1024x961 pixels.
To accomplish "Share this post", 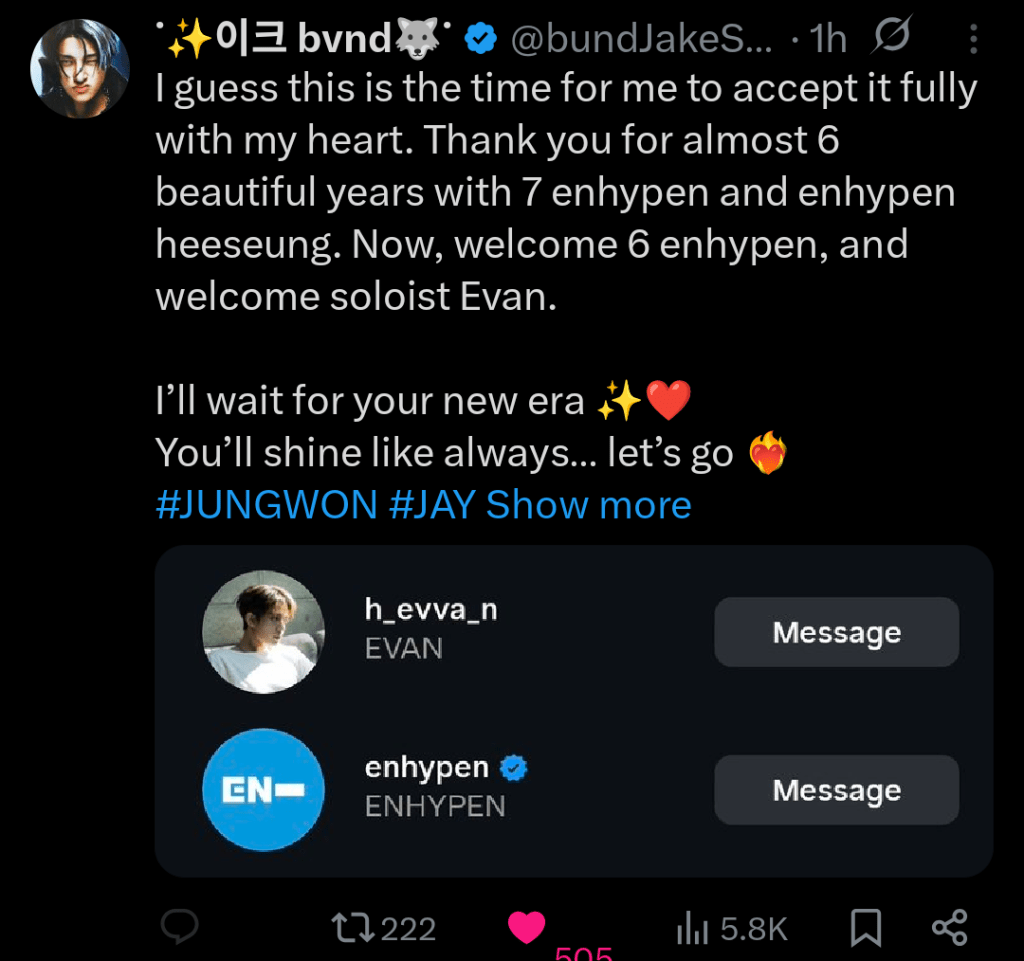I will tap(949, 928).
